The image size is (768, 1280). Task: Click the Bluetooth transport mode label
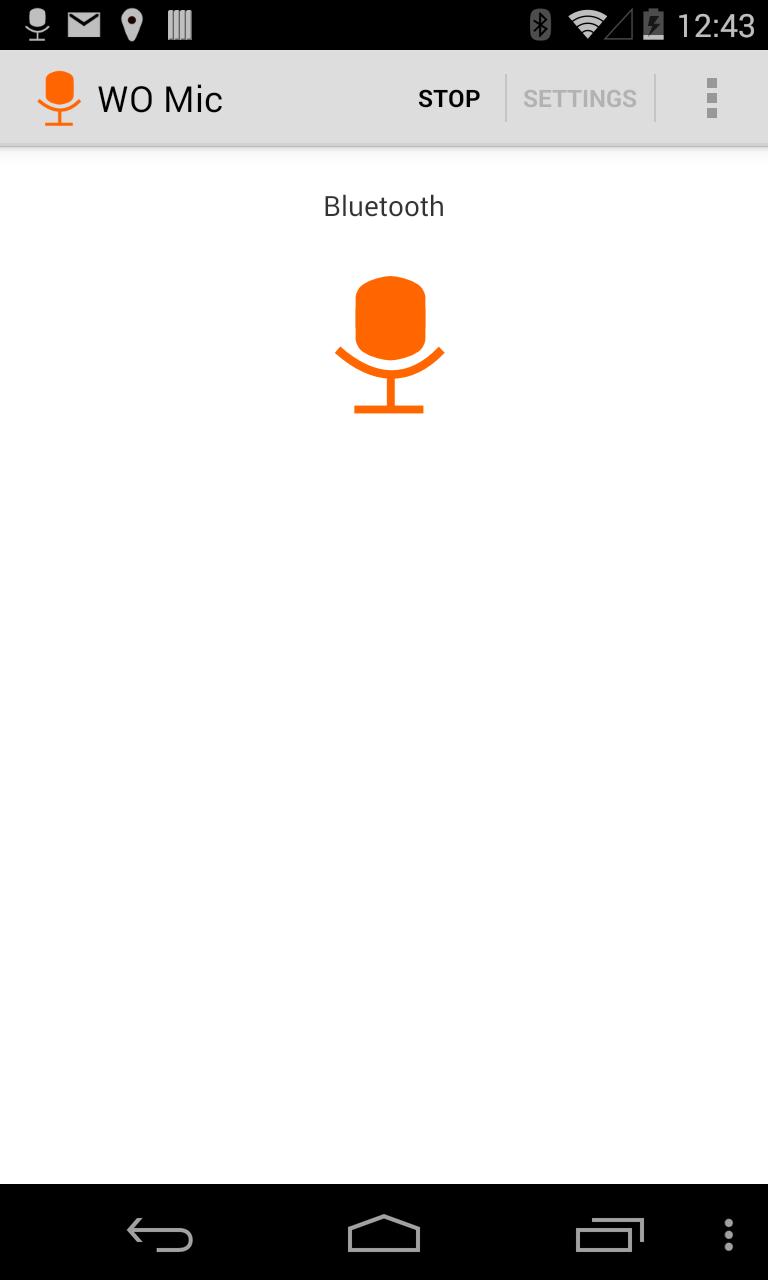[x=384, y=206]
